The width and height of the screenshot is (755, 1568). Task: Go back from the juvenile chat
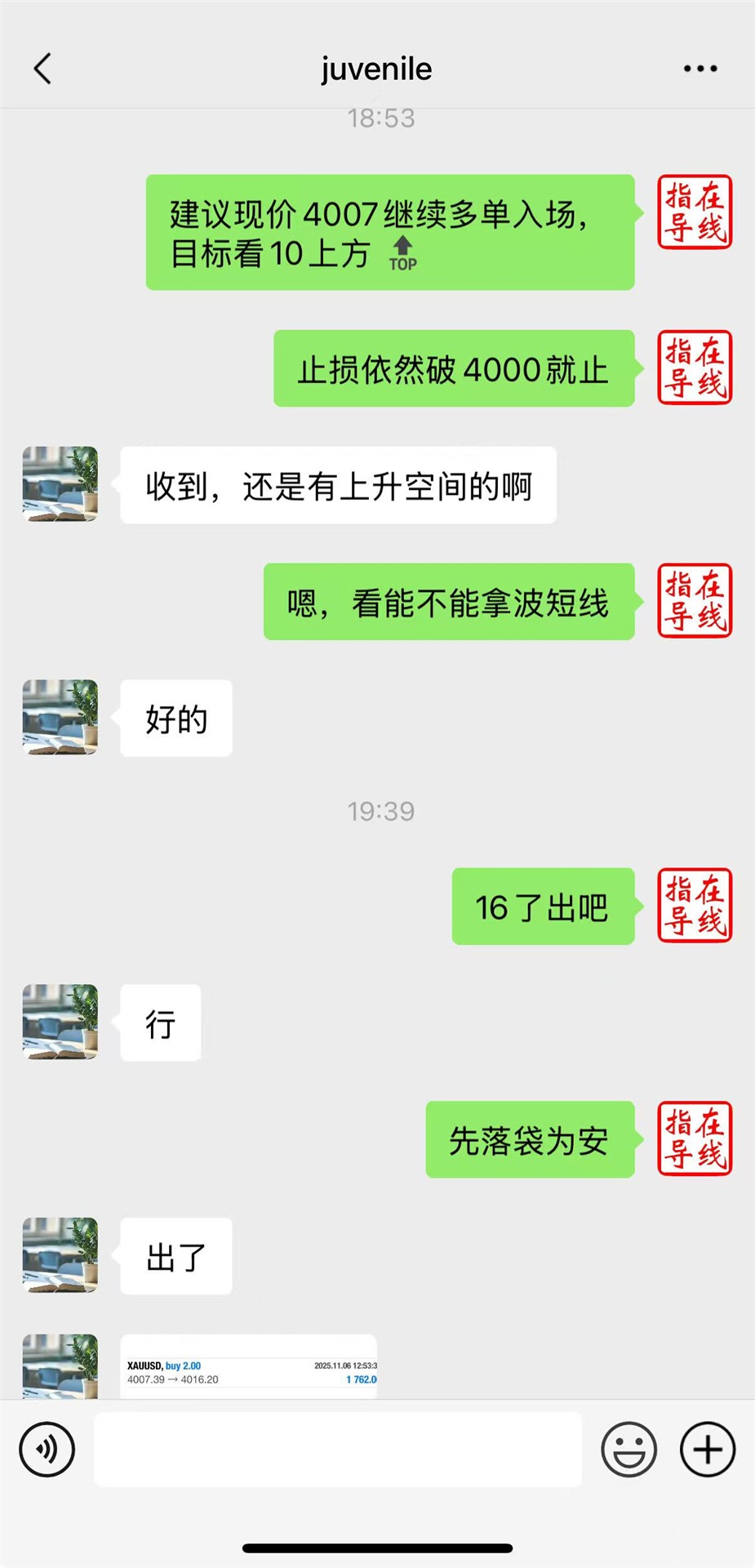42,69
